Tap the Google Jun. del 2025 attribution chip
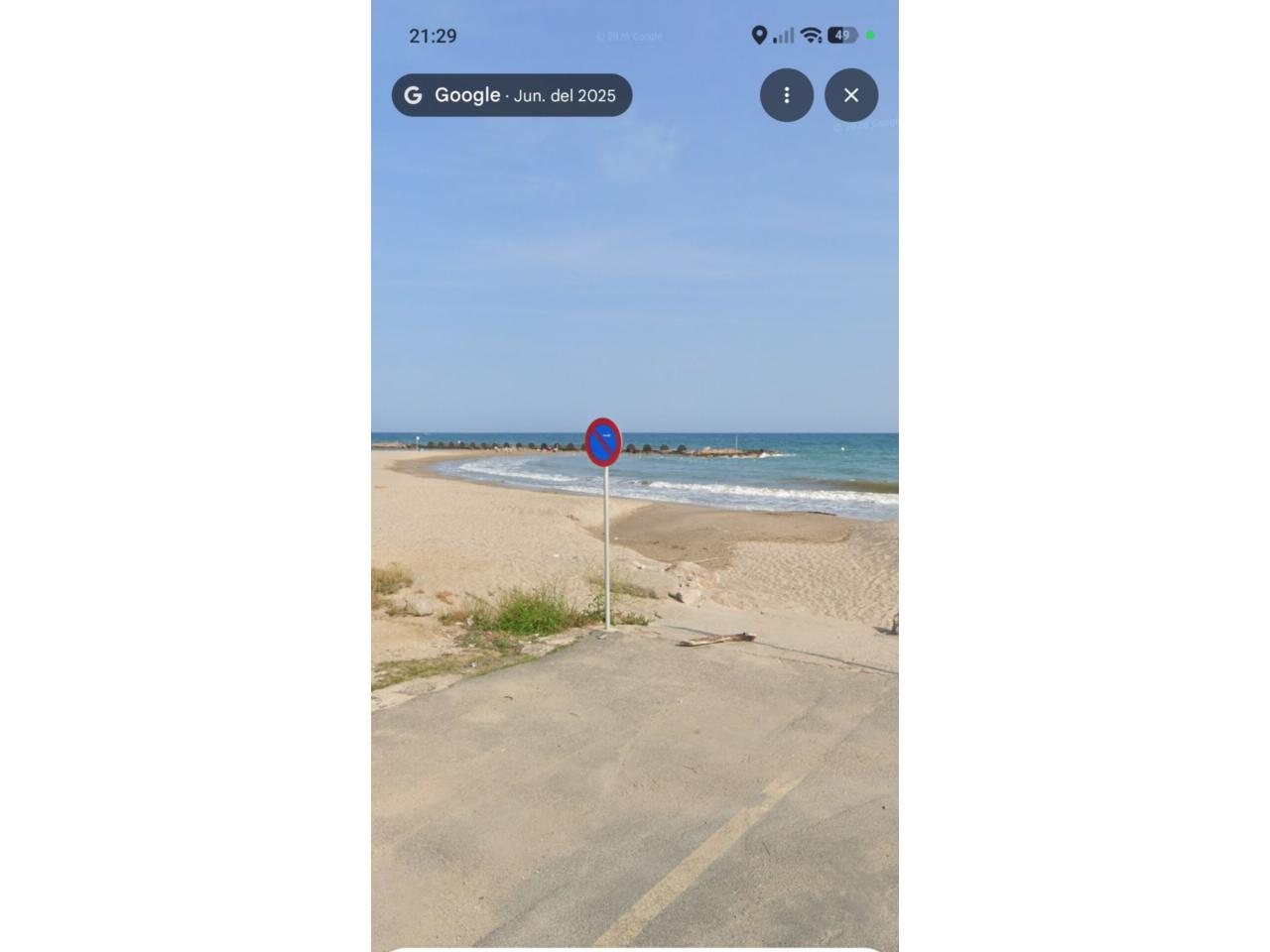 pyautogui.click(x=512, y=95)
